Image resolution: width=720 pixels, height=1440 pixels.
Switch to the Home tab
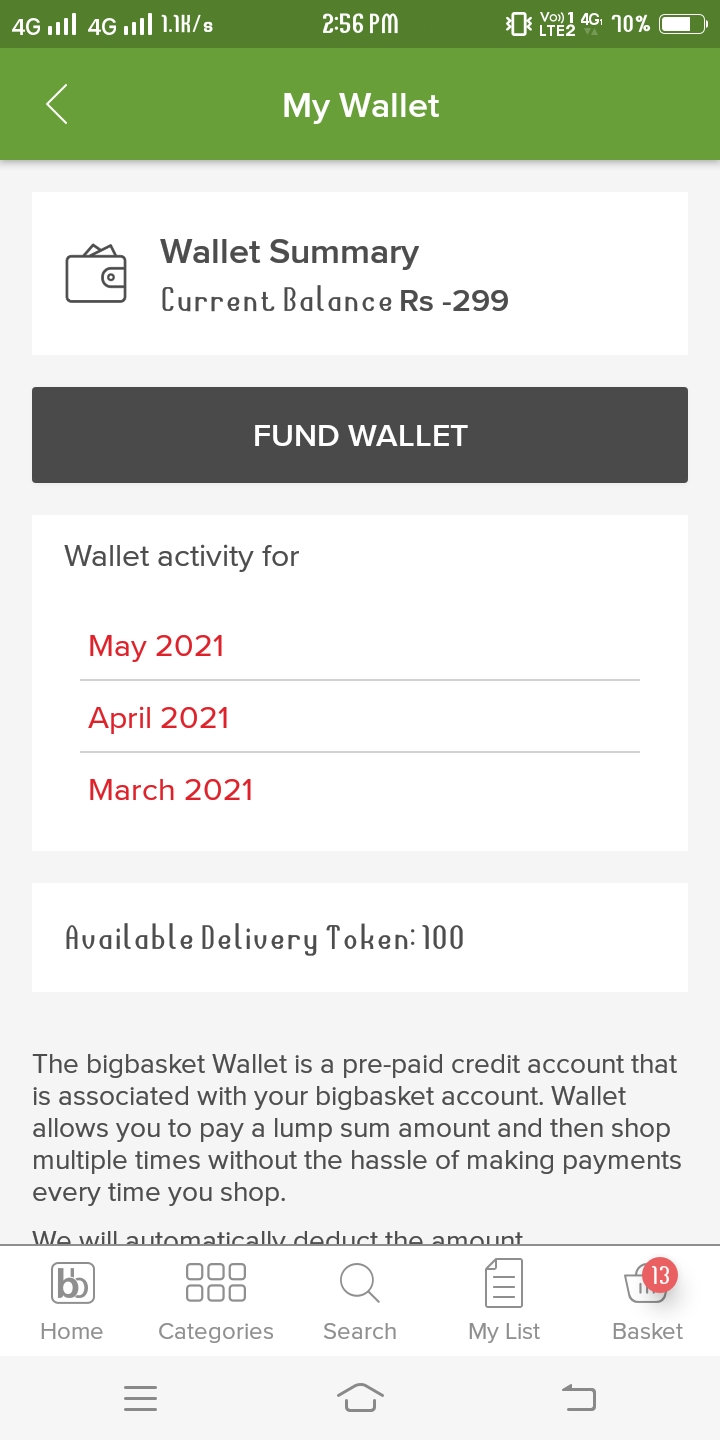[72, 1300]
